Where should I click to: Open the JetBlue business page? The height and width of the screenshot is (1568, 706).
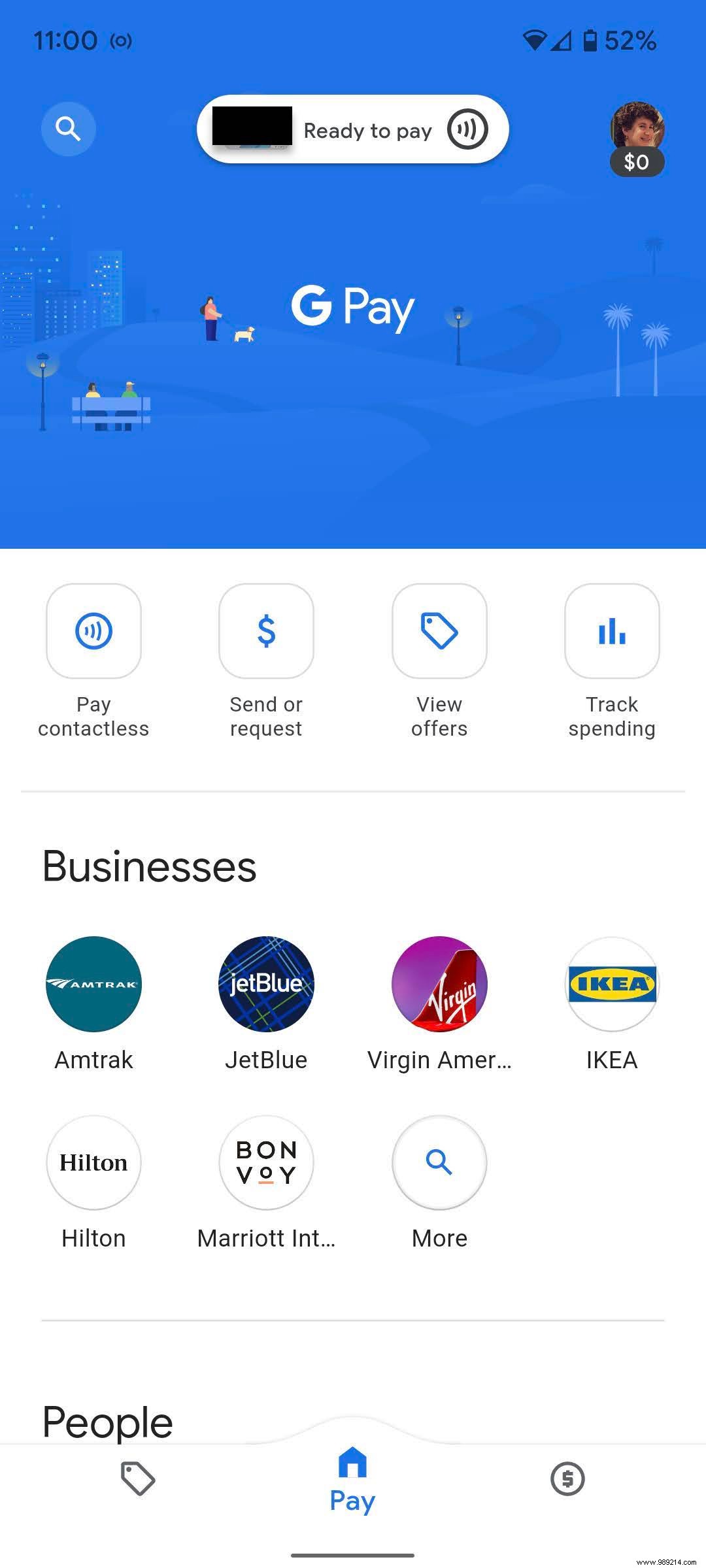(266, 985)
